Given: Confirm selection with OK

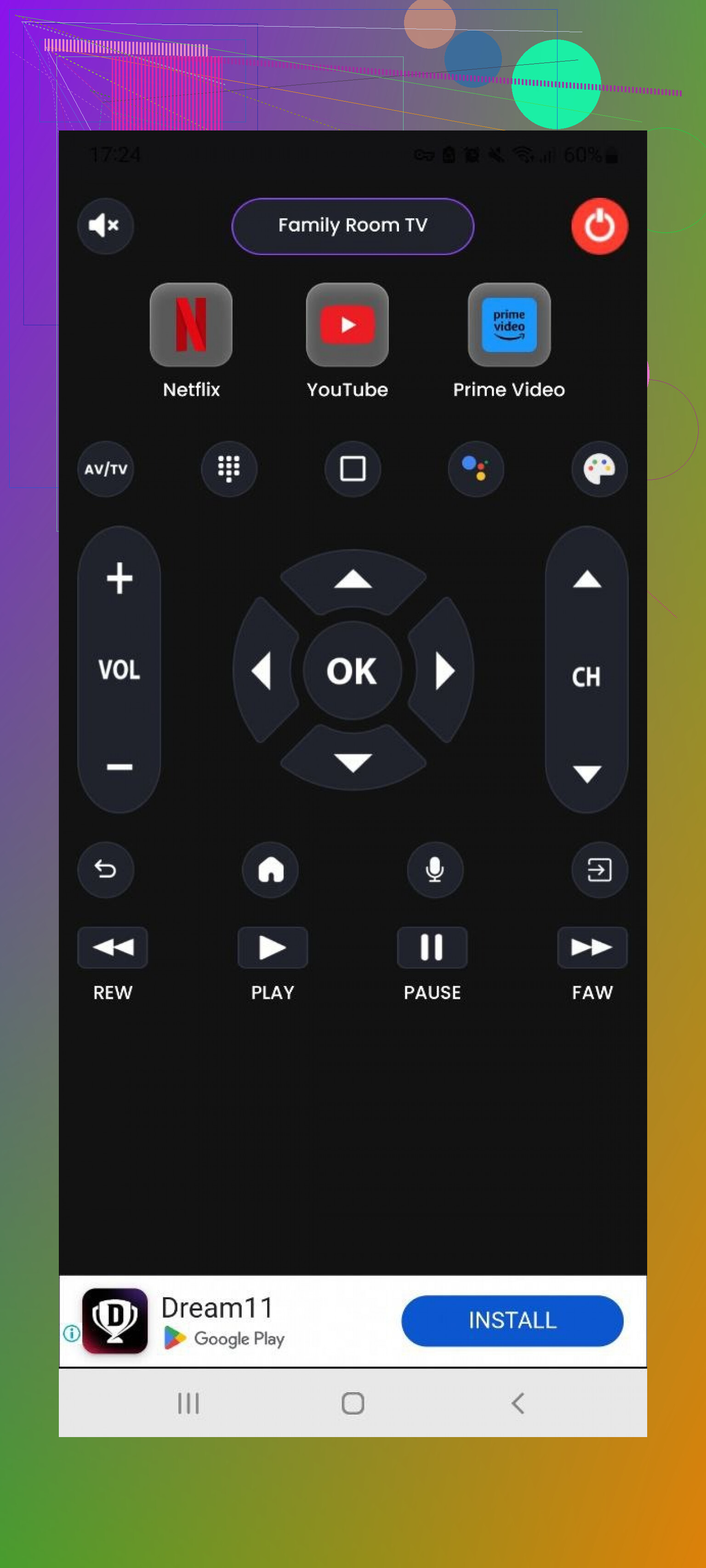Looking at the screenshot, I should pos(352,671).
